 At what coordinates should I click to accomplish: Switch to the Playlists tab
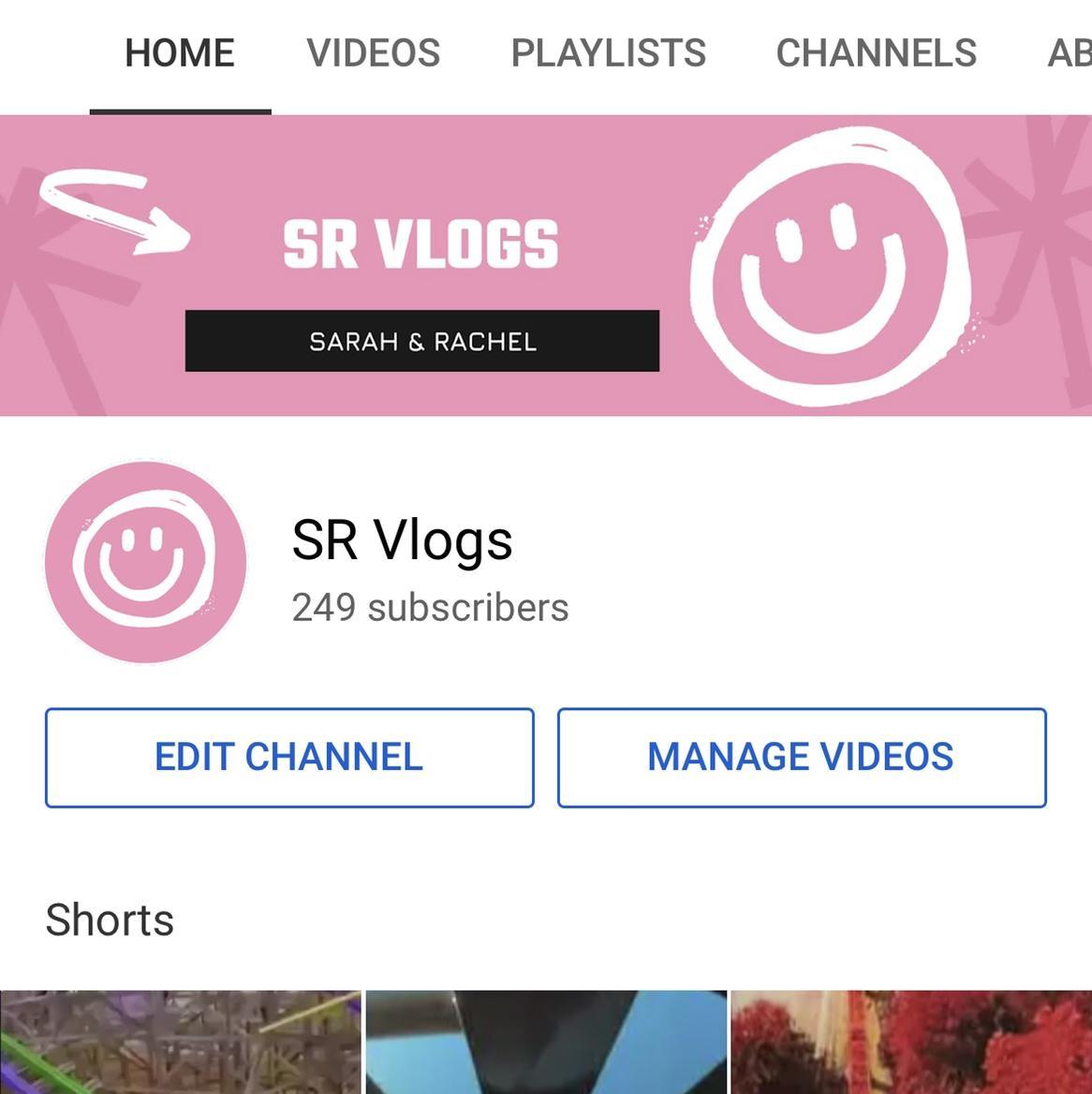click(608, 53)
